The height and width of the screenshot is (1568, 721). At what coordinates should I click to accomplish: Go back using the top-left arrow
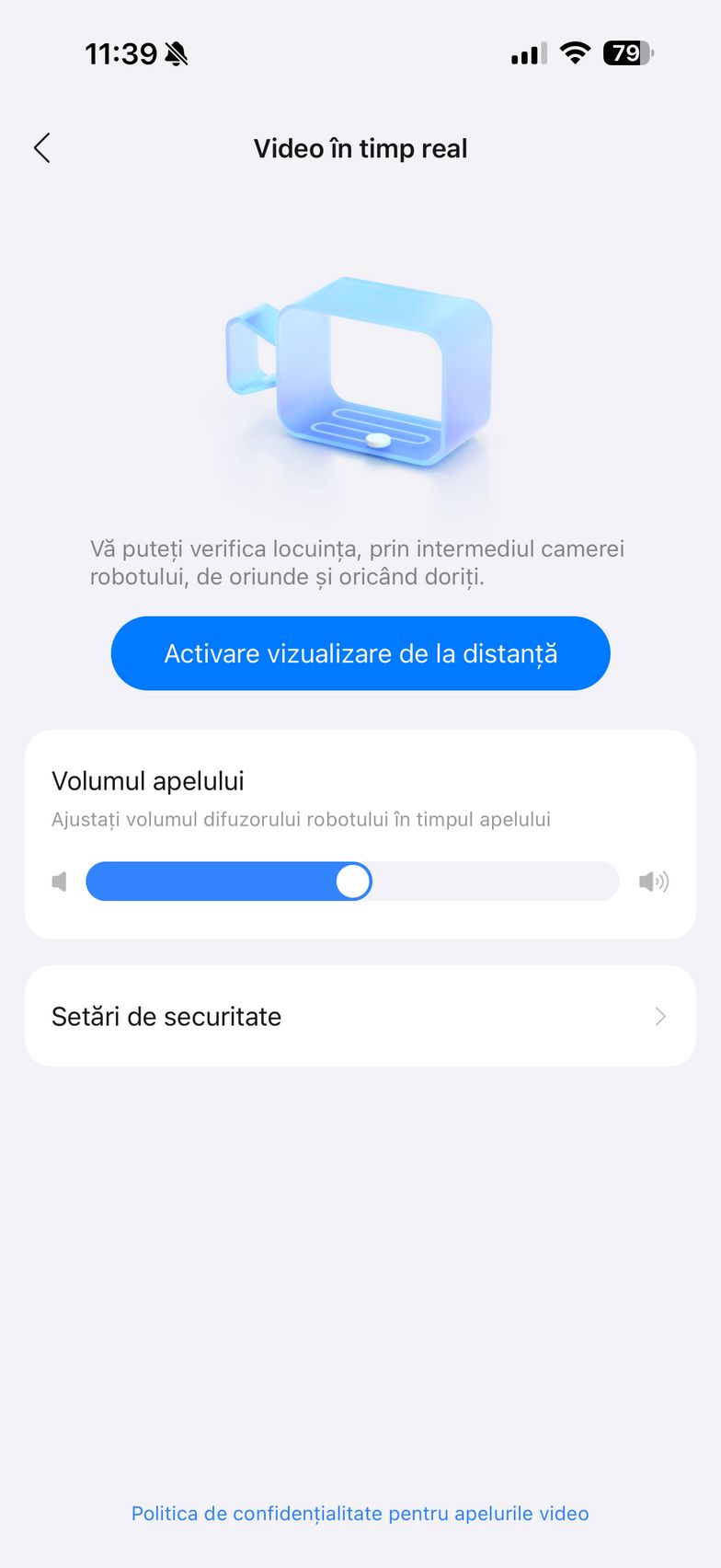[42, 148]
